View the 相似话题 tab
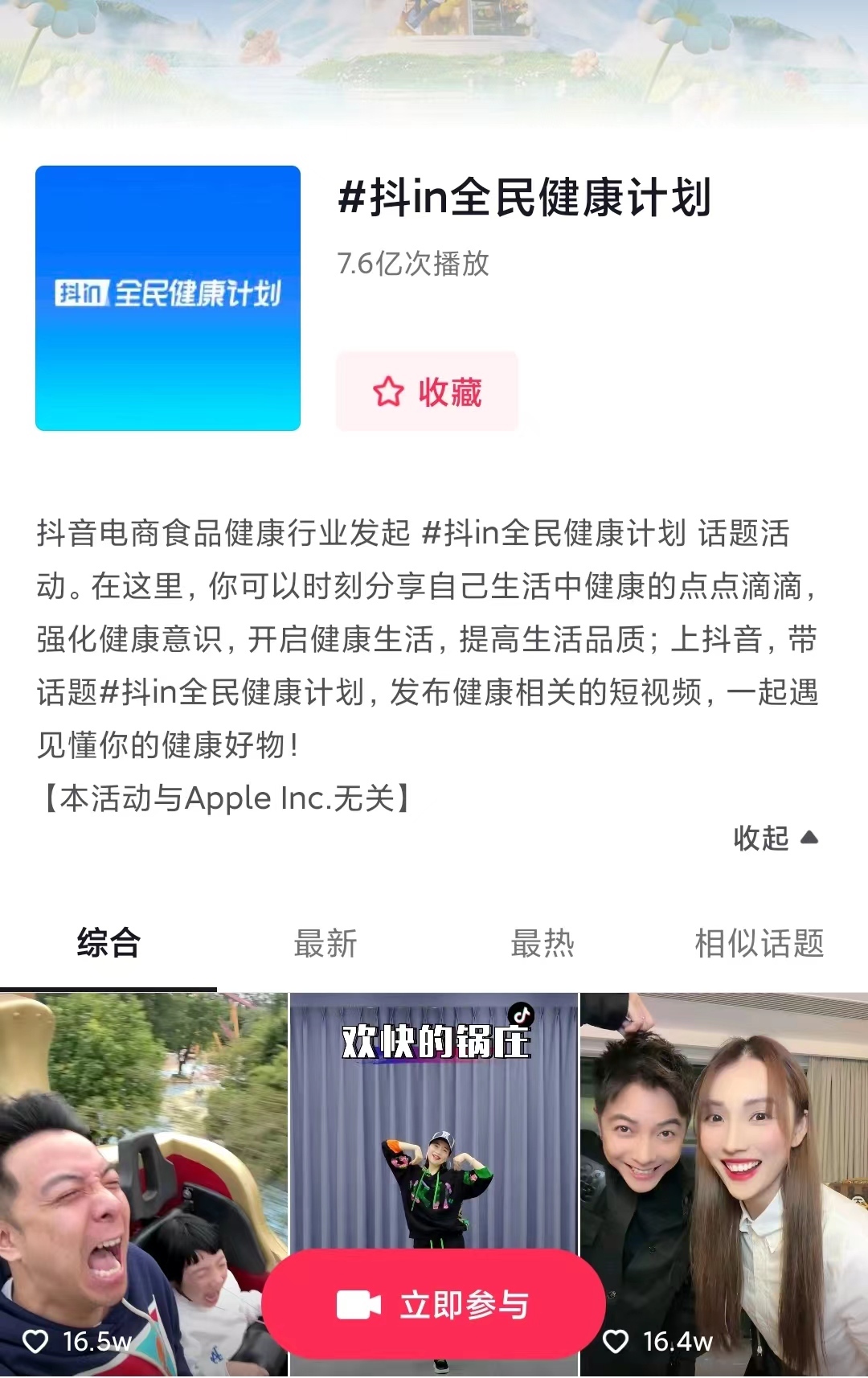868x1378 pixels. 759,943
